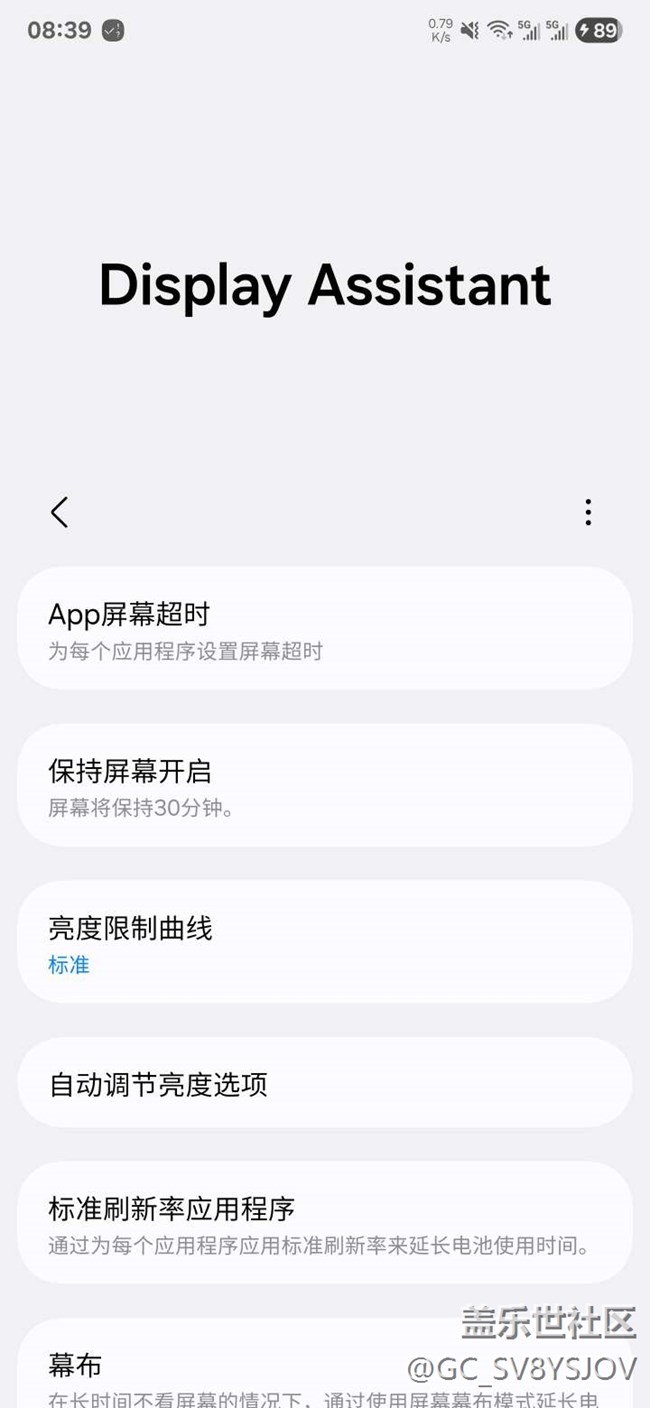The image size is (650, 1408).
Task: Open 自动调节亮度选项
Action: [325, 1083]
